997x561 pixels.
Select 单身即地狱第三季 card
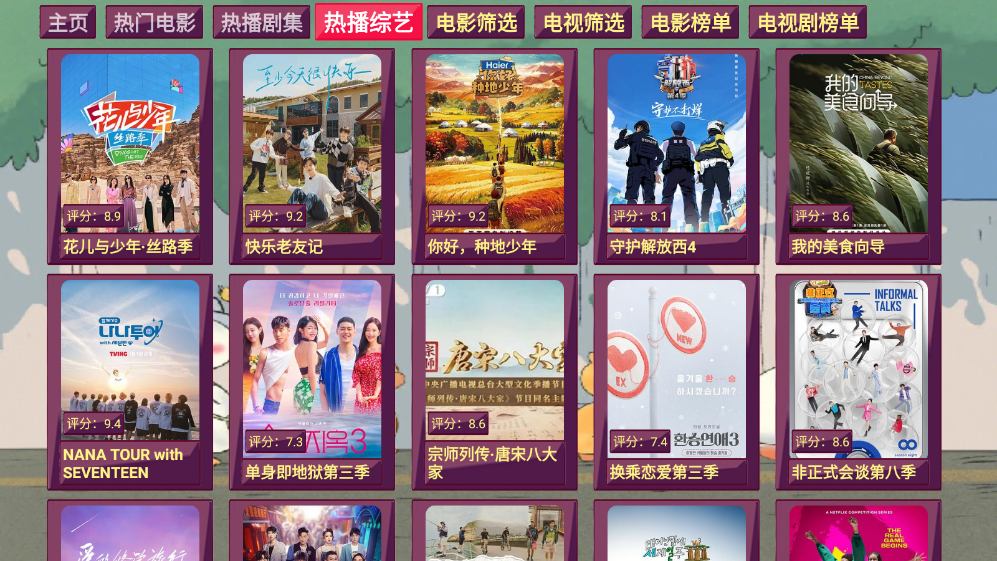[x=312, y=381]
